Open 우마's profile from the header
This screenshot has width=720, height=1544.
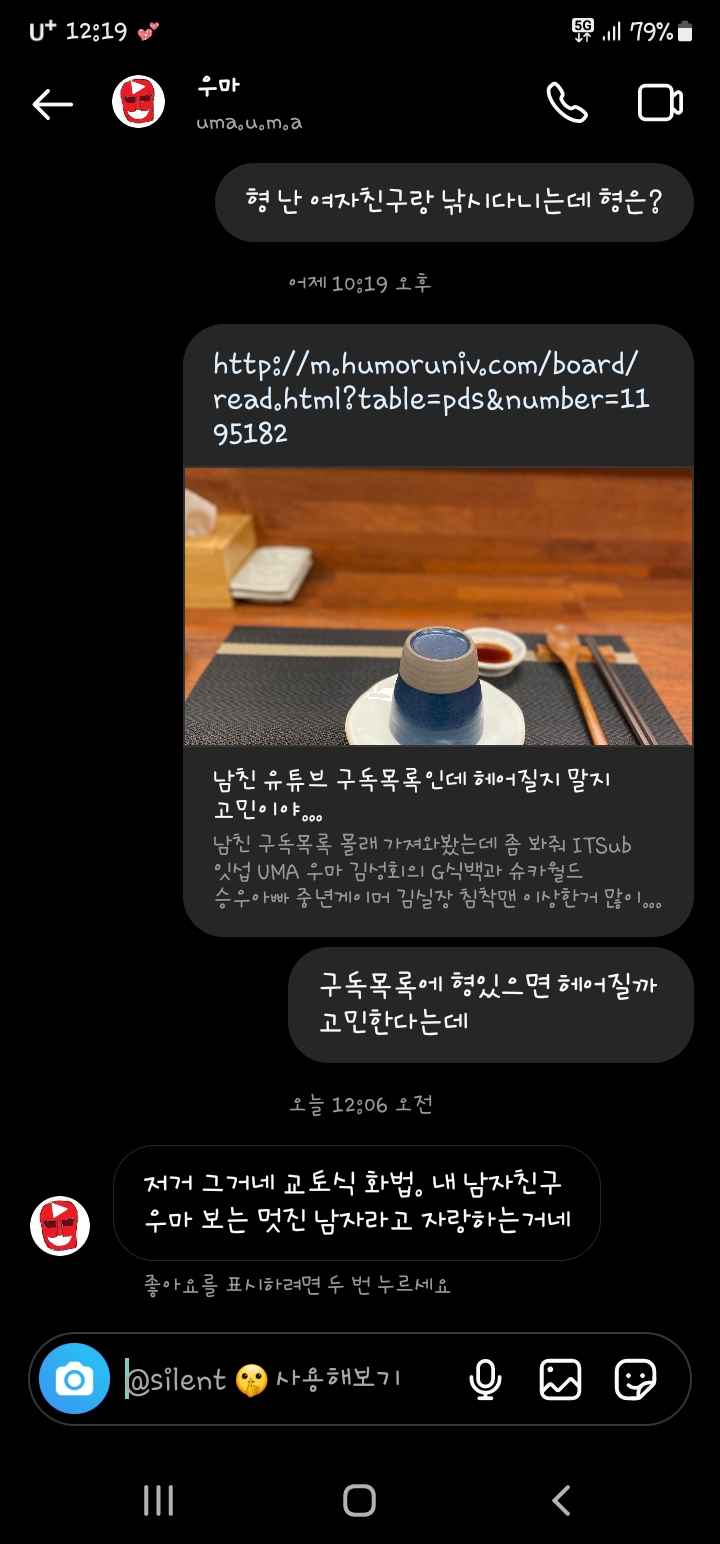click(220, 102)
